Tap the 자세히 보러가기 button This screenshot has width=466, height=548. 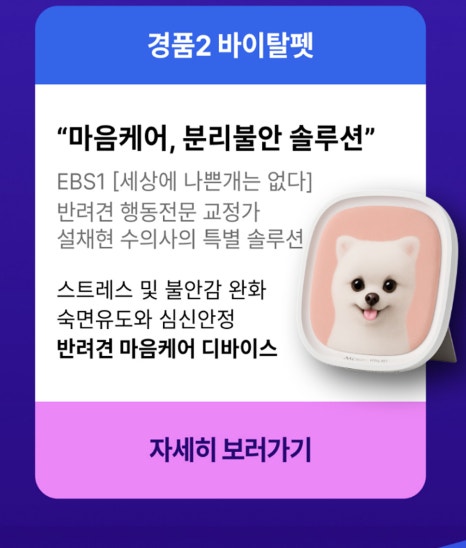click(x=230, y=450)
